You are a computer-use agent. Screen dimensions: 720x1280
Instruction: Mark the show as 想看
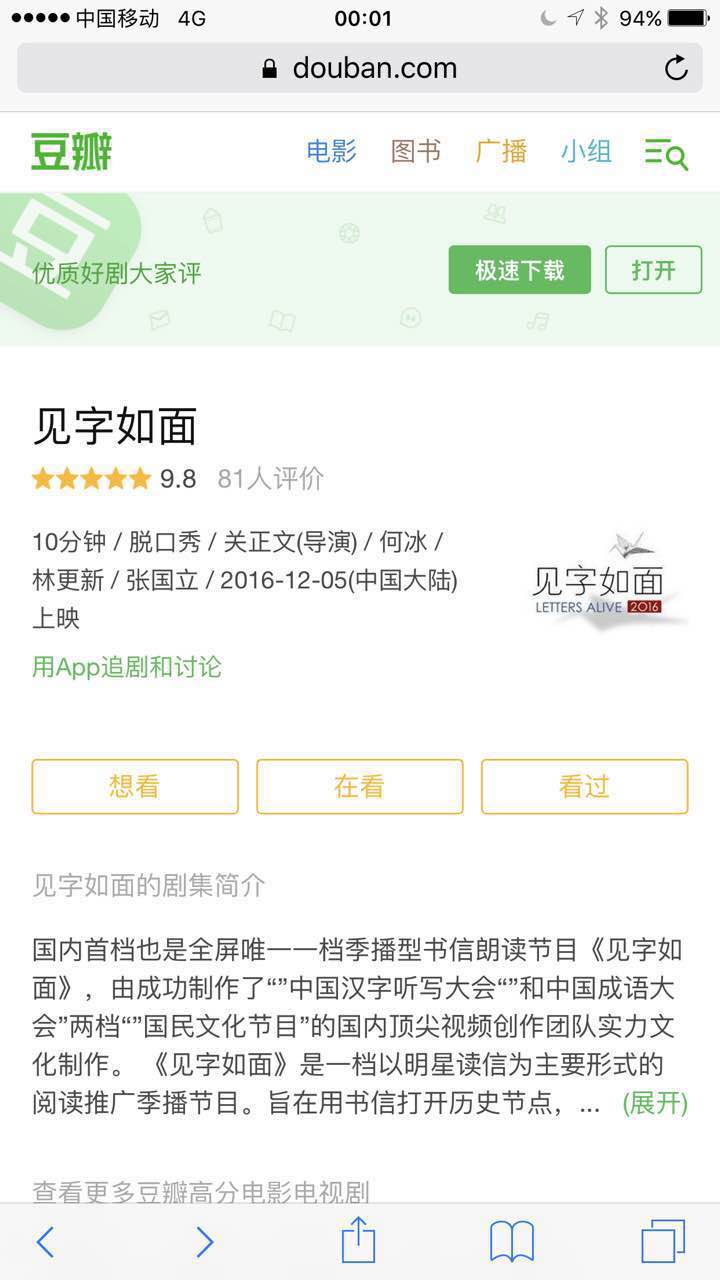(135, 787)
